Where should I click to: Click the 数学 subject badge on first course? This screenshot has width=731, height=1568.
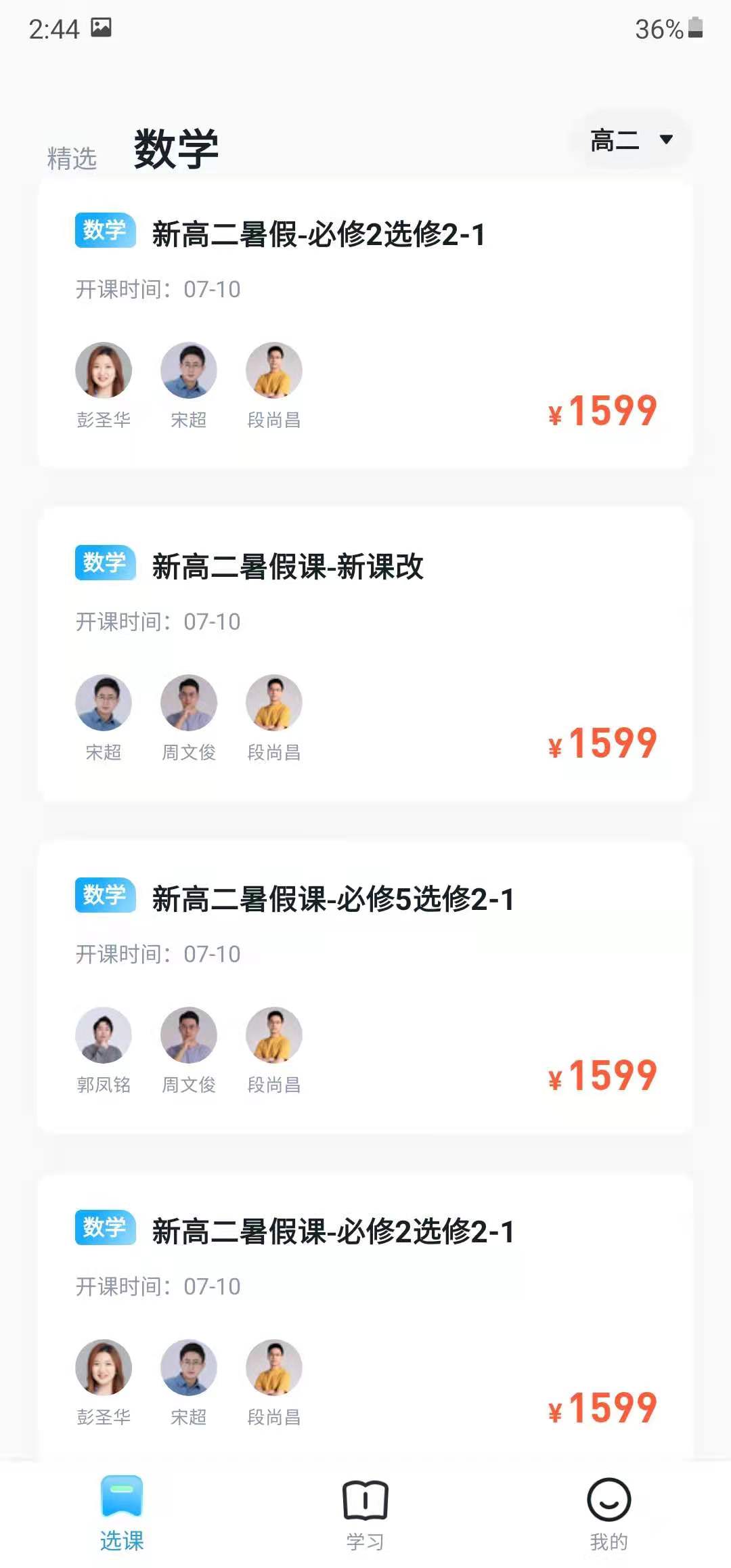click(x=104, y=232)
